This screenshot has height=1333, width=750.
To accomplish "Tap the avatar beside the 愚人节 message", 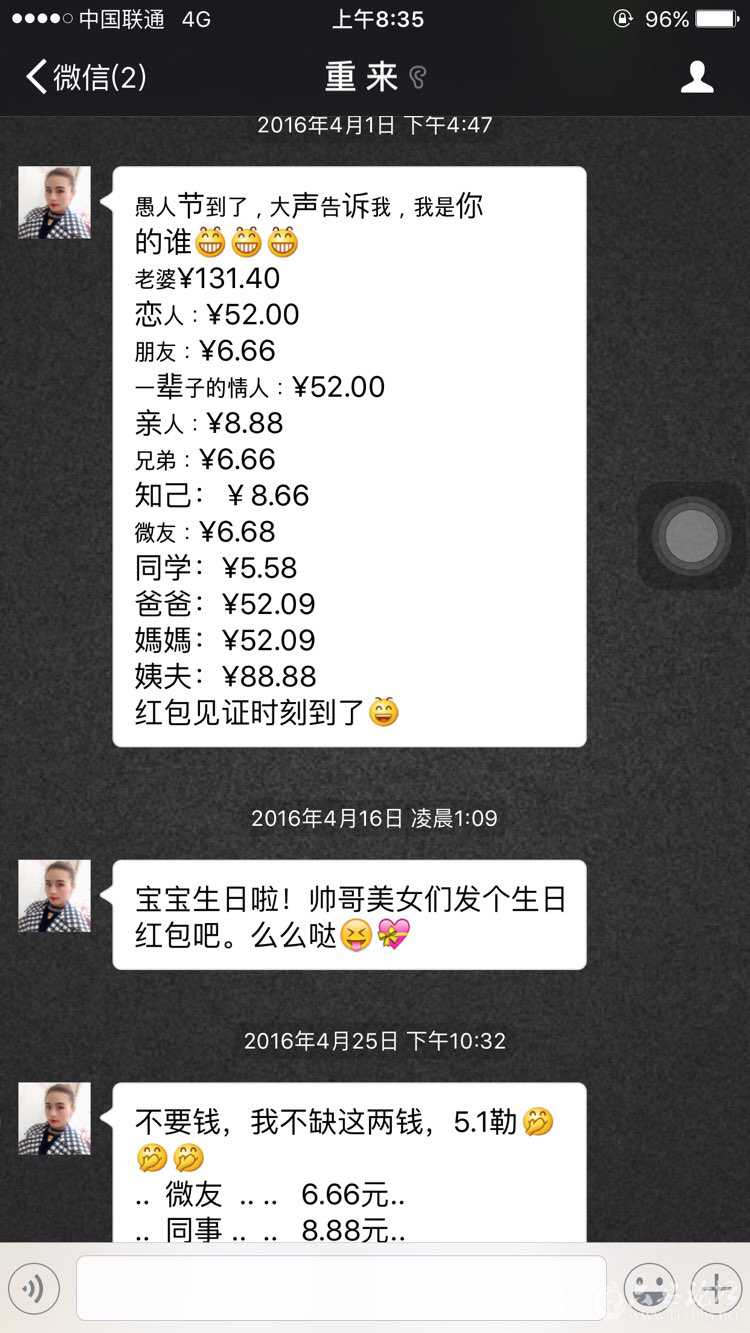I will click(x=54, y=202).
